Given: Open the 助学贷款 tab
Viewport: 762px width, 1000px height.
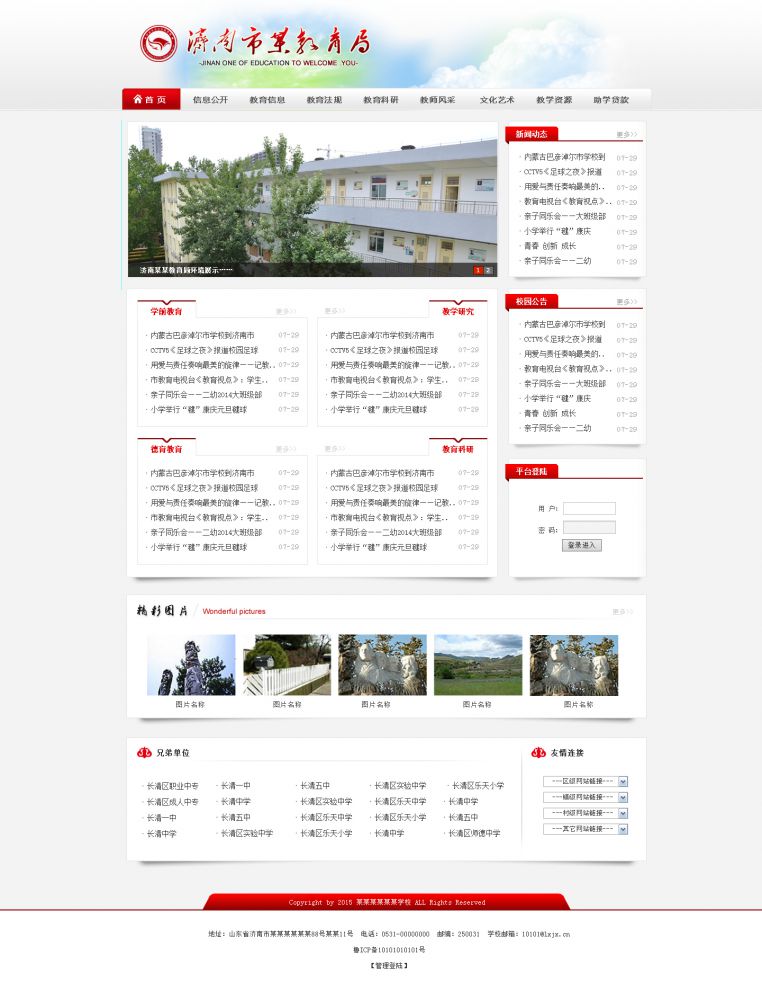Looking at the screenshot, I should tap(610, 100).
